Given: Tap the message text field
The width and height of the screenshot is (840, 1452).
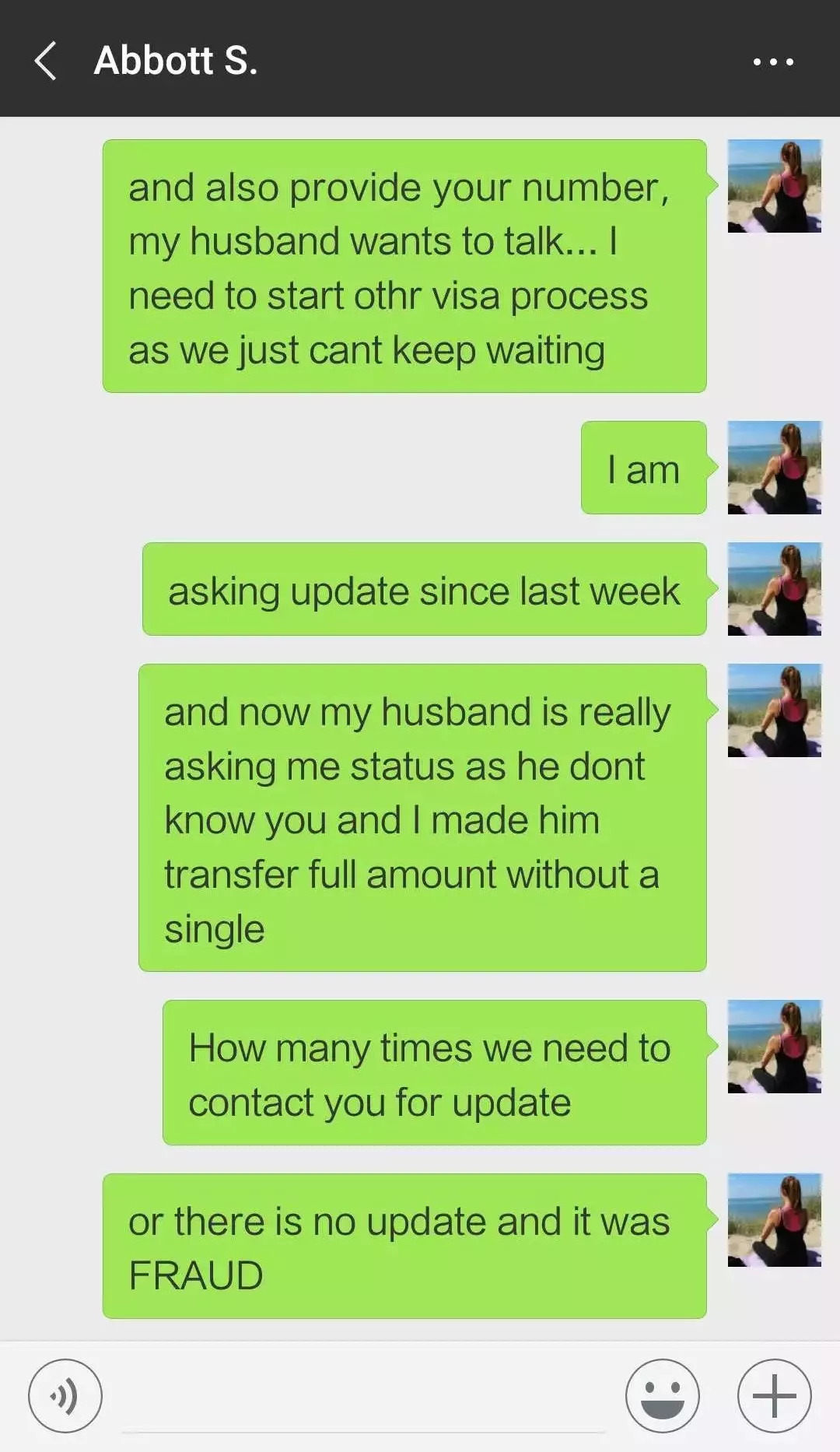Looking at the screenshot, I should click(x=363, y=1401).
